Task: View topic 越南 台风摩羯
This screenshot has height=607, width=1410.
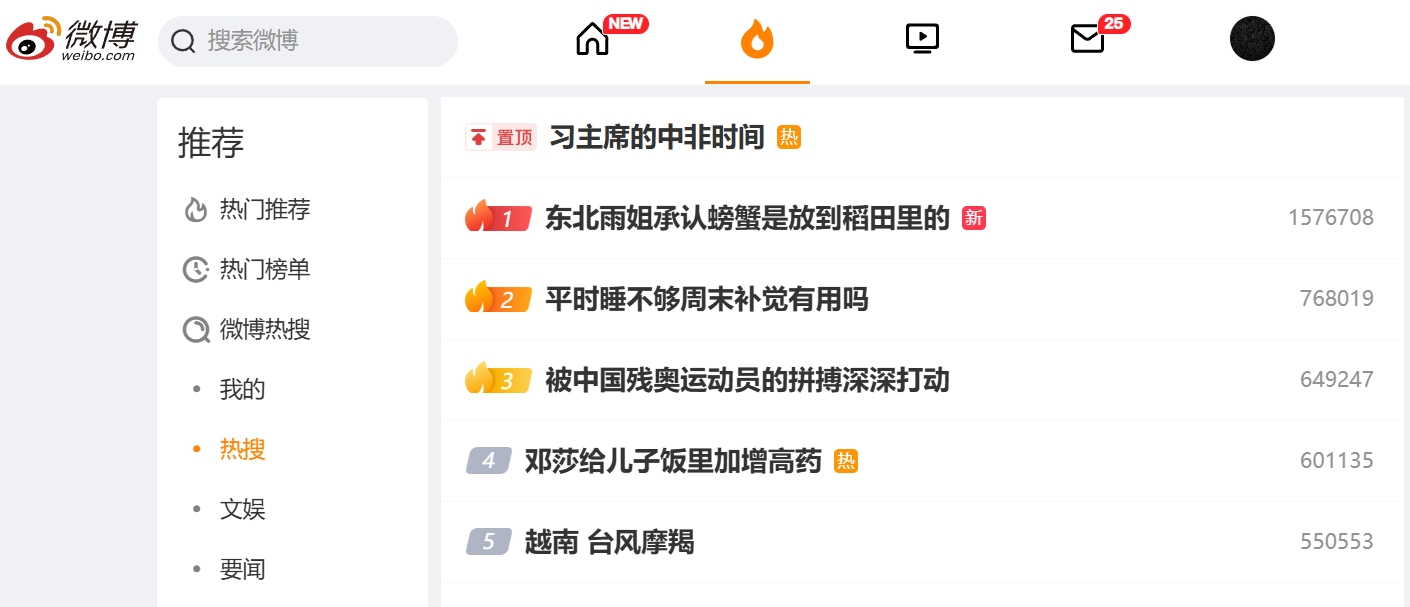Action: 609,542
